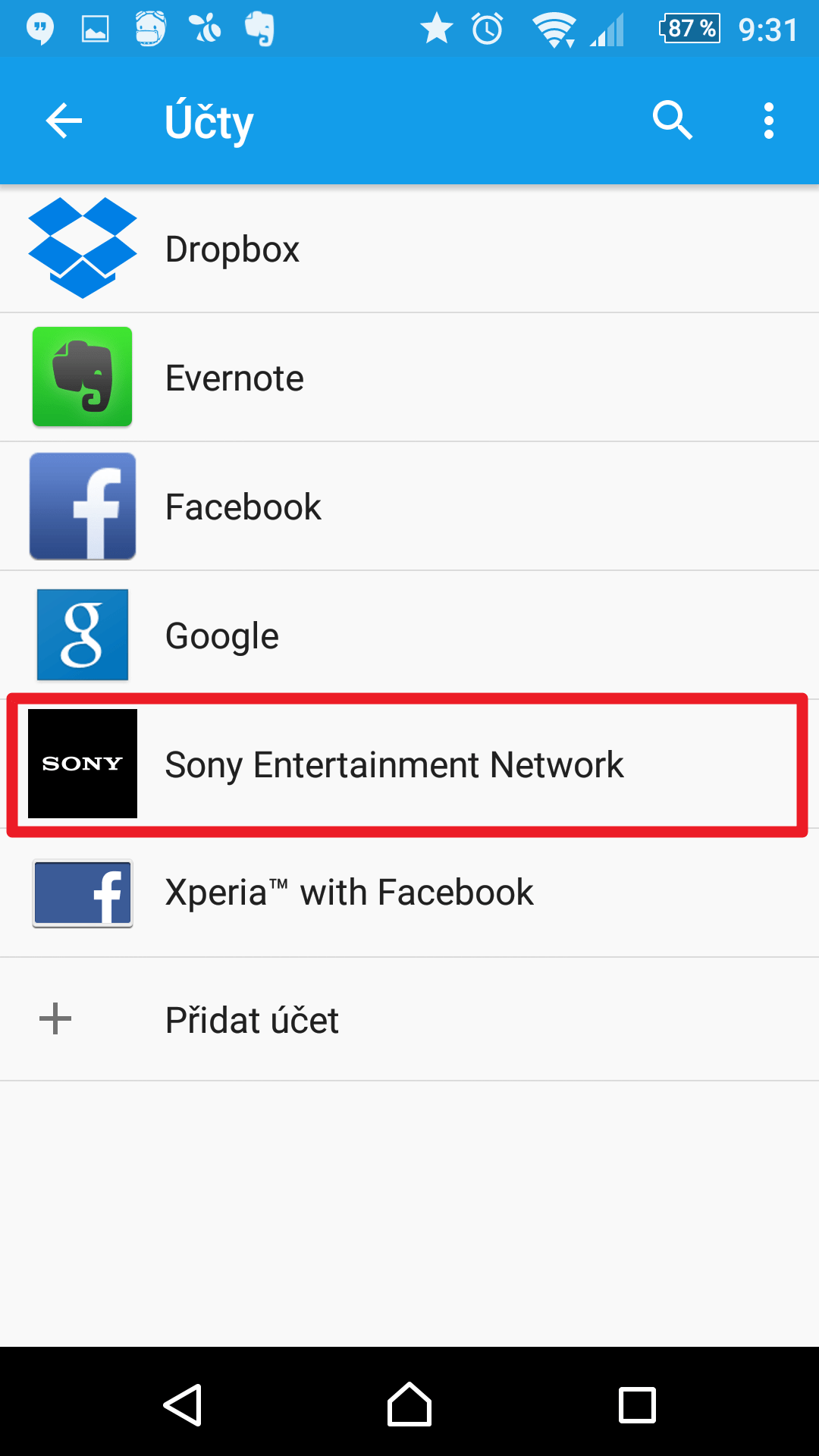Go back from the Účty screen
819x1456 pixels.
64,121
